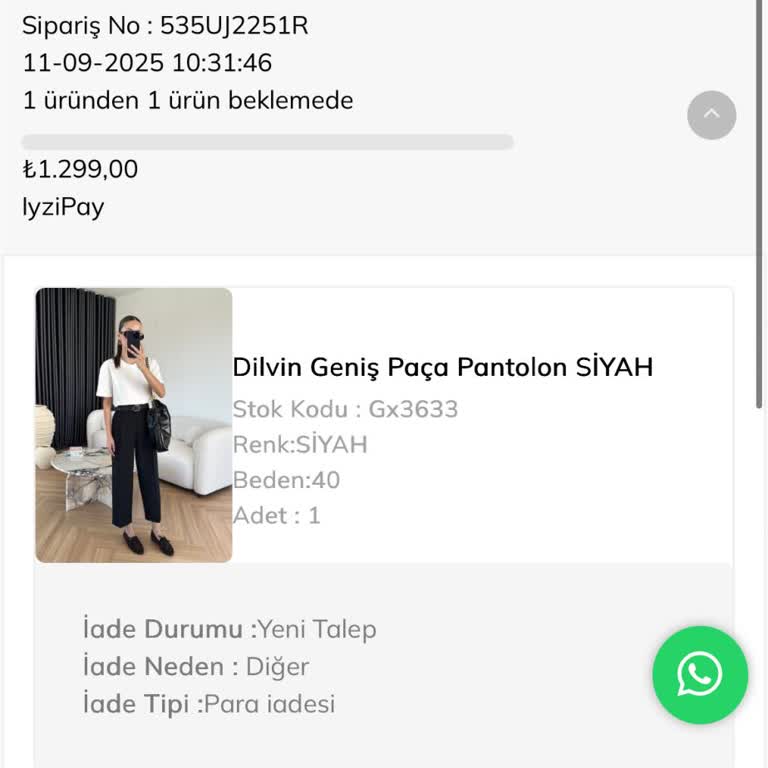Open WhatsApp chat support button

[700, 675]
